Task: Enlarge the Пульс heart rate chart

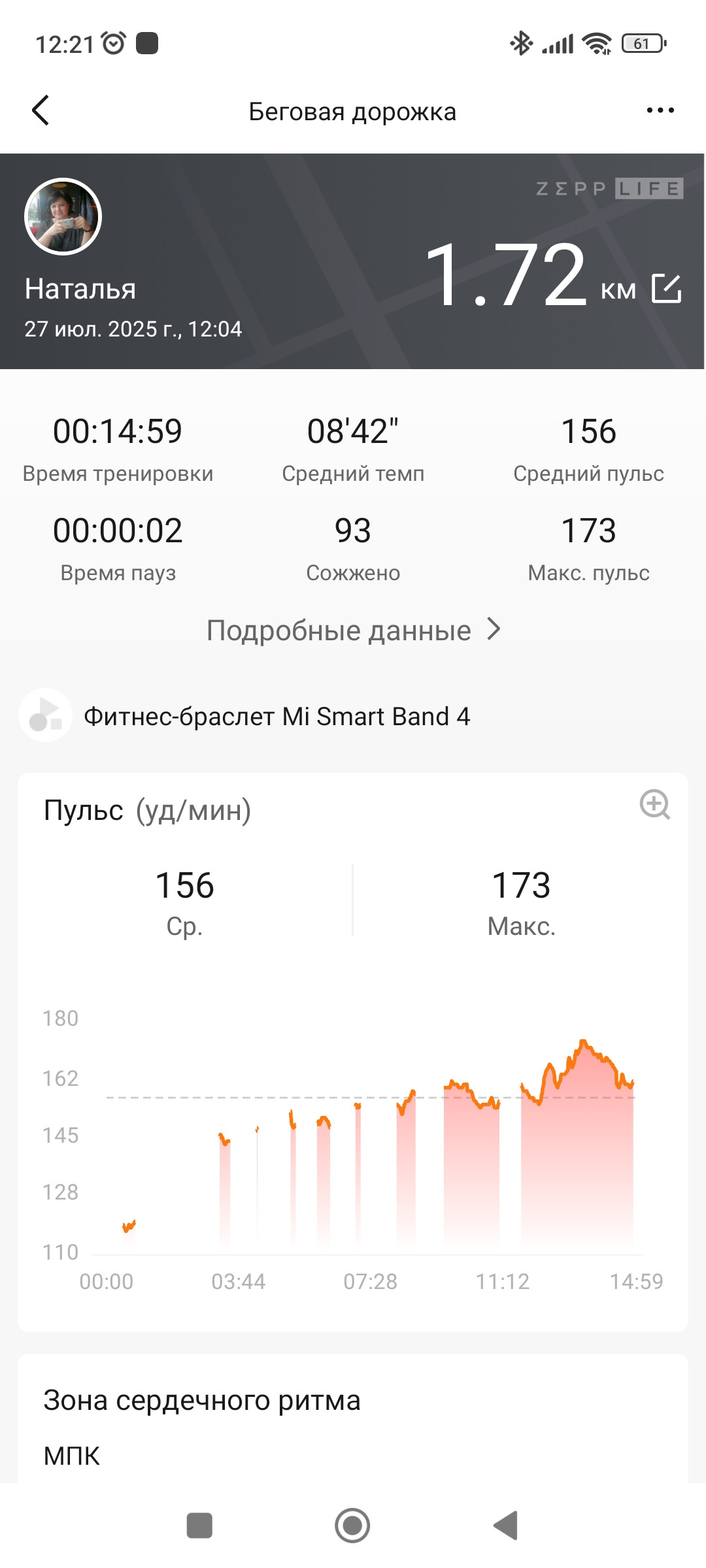Action: point(654,804)
